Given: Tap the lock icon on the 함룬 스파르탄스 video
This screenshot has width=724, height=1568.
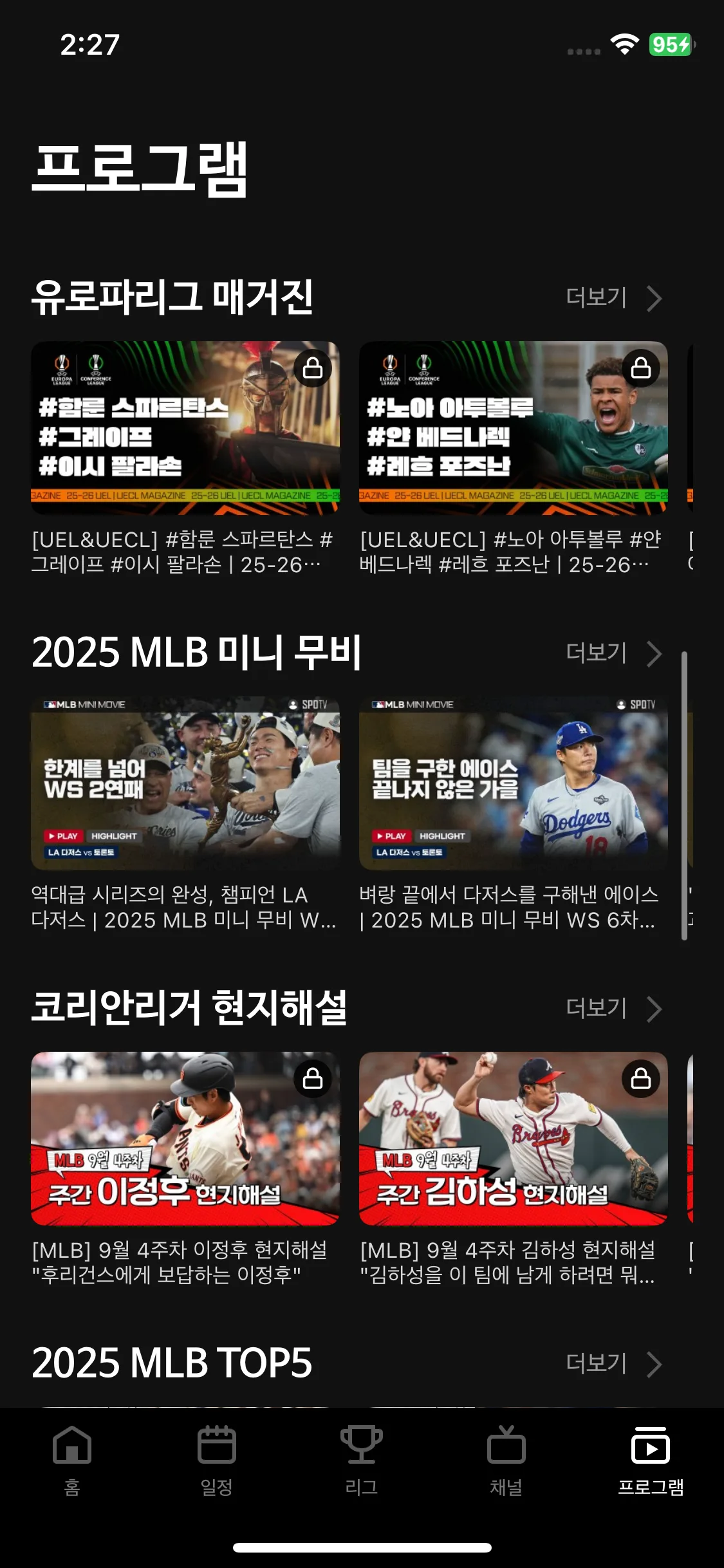Looking at the screenshot, I should pos(313,368).
